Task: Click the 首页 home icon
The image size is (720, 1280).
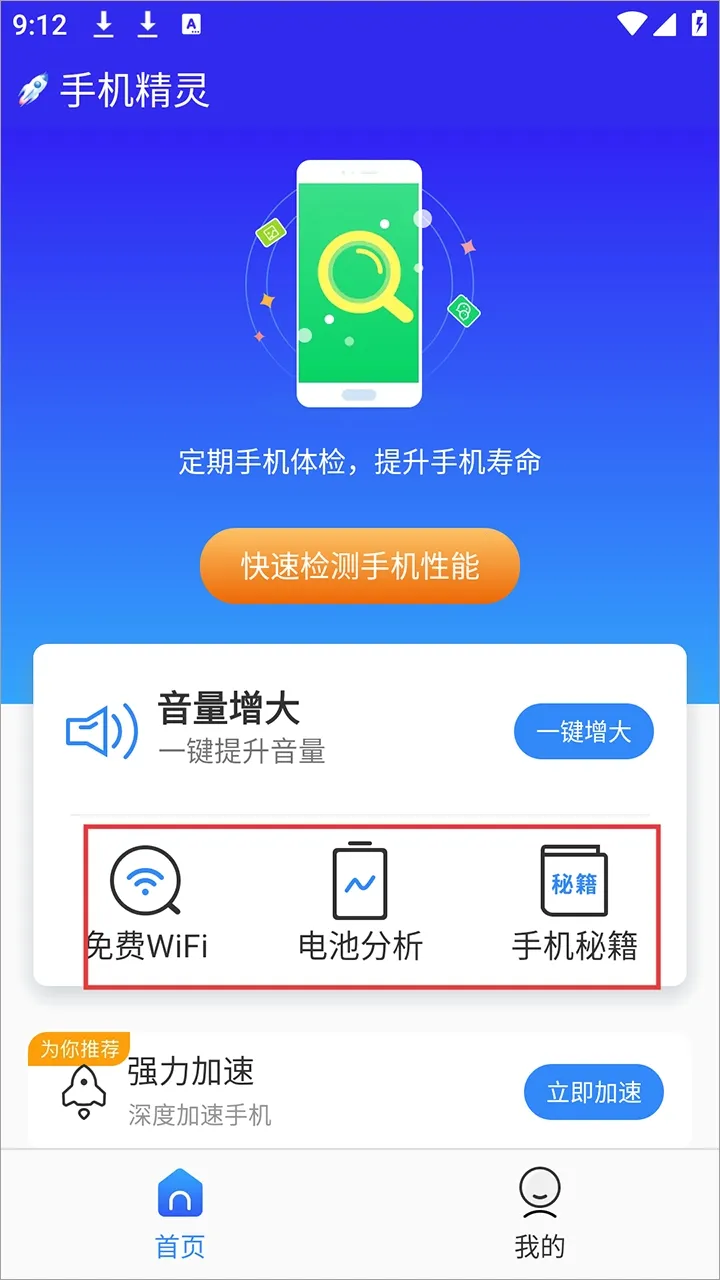Action: click(180, 1192)
